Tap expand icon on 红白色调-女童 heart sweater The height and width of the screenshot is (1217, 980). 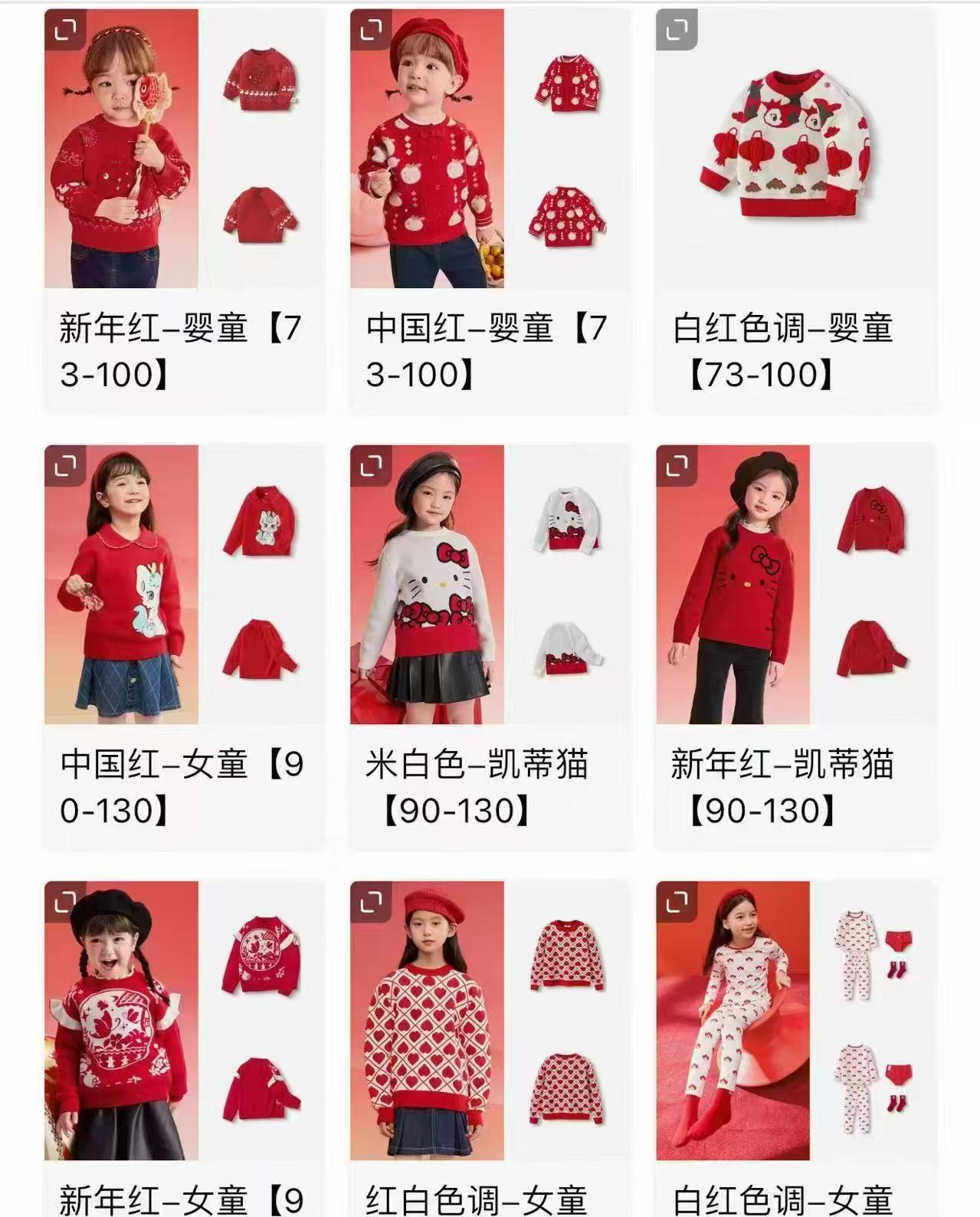pos(371,902)
